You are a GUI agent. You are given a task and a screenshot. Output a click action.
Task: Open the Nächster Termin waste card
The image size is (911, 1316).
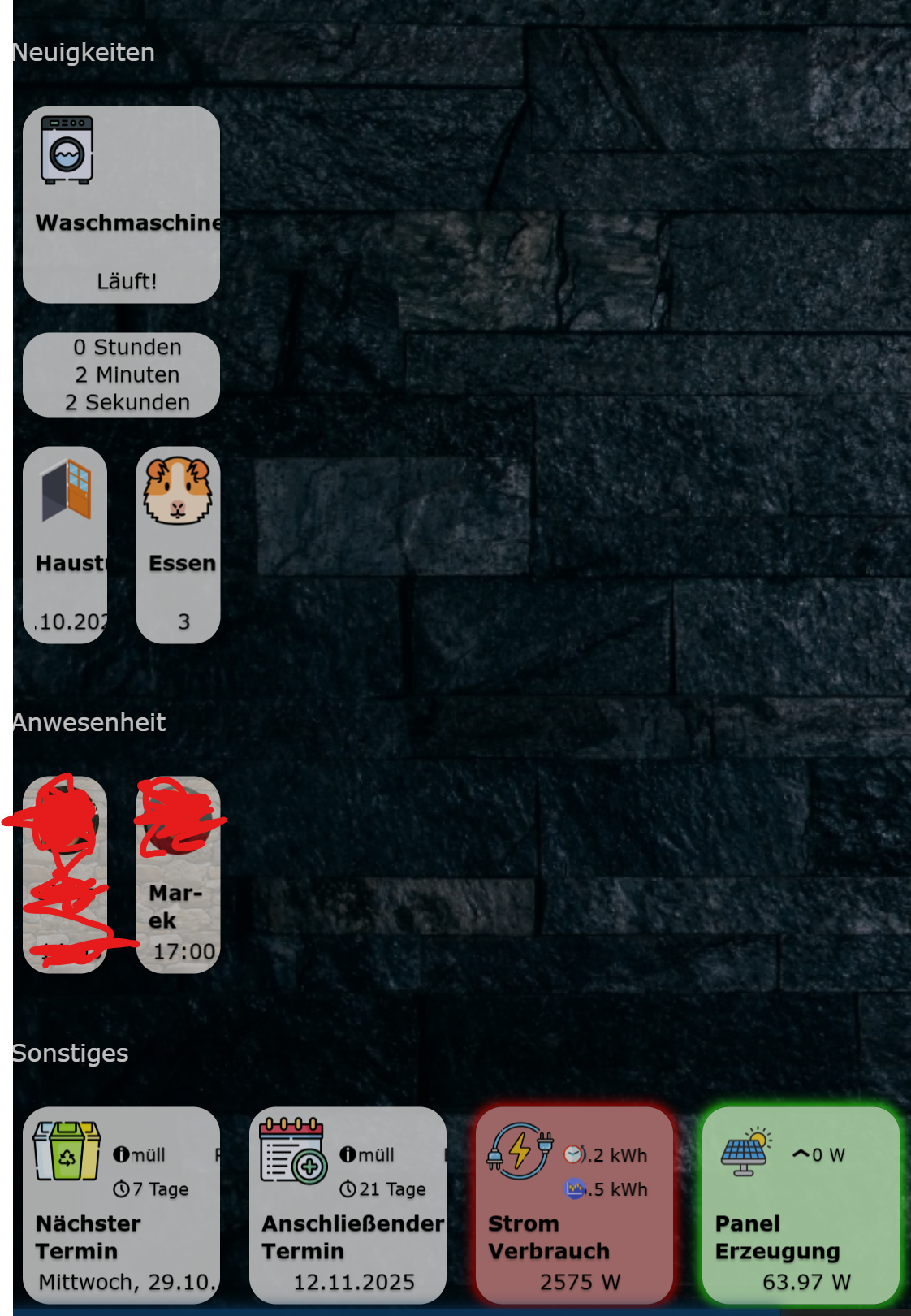click(121, 1205)
